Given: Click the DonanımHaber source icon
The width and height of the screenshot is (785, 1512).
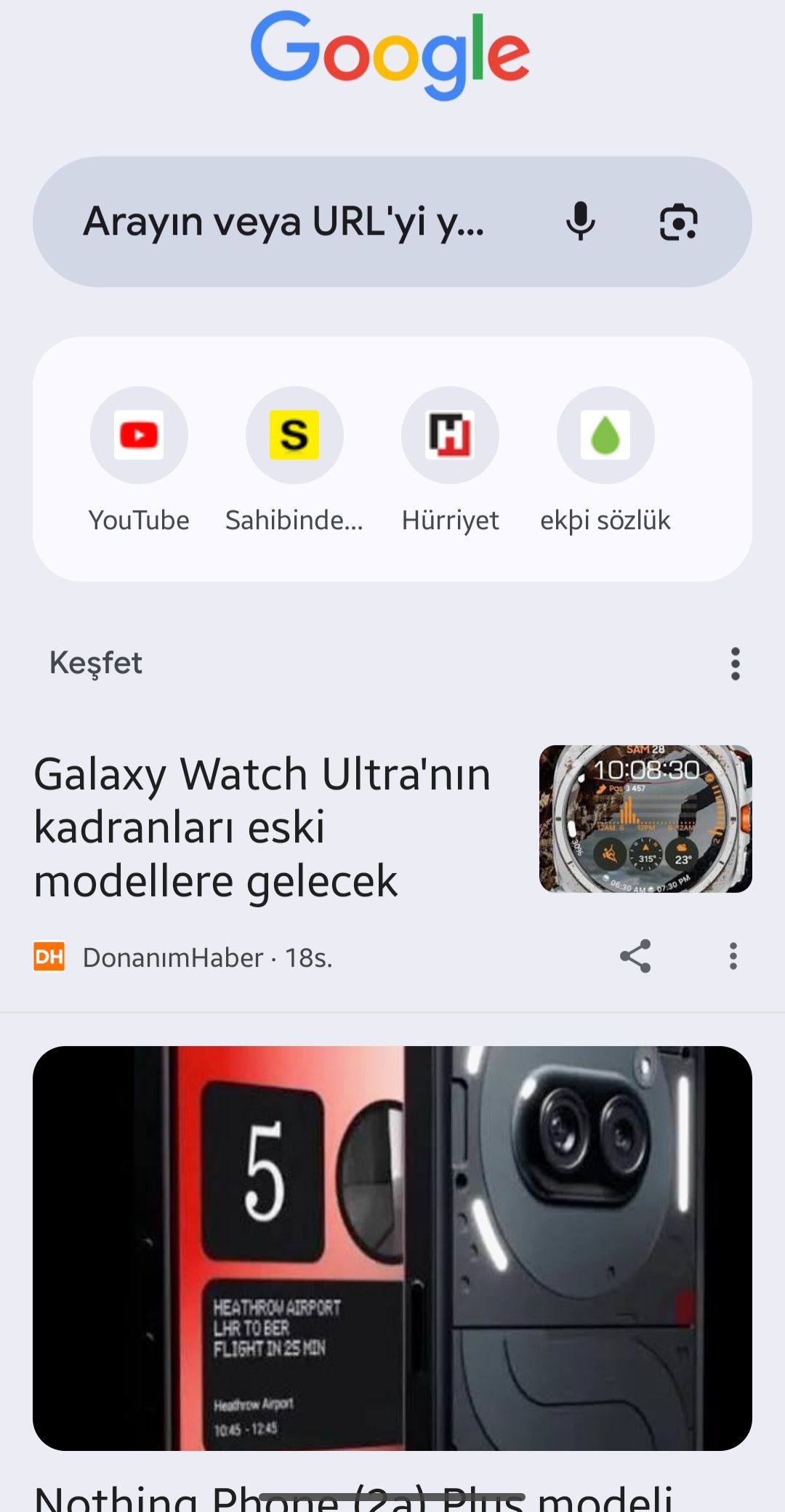Looking at the screenshot, I should coord(49,957).
